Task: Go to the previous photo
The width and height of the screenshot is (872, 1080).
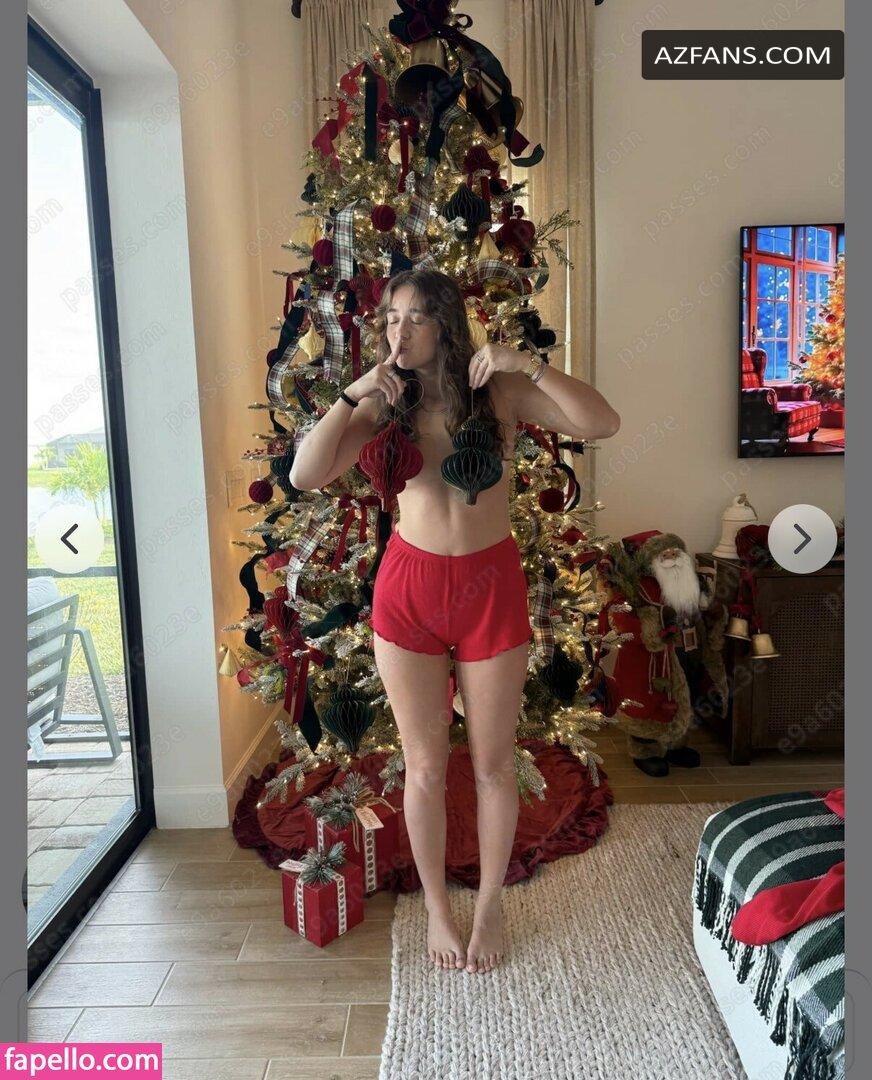Action: pyautogui.click(x=69, y=539)
